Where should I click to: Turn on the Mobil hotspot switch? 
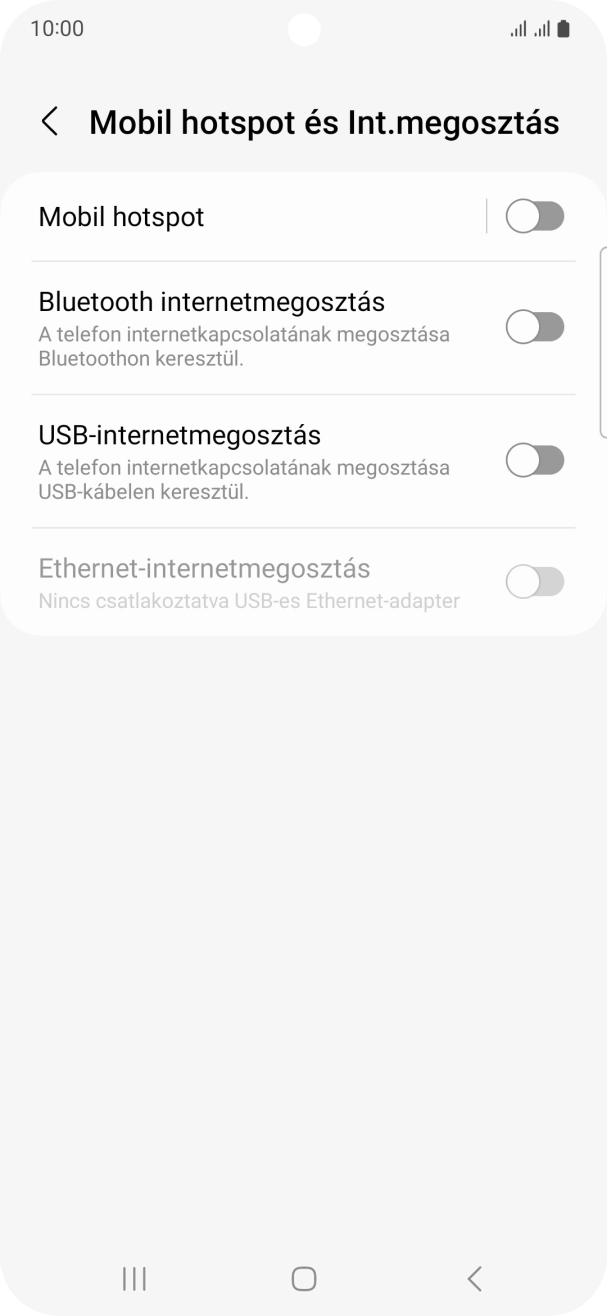[x=535, y=217]
